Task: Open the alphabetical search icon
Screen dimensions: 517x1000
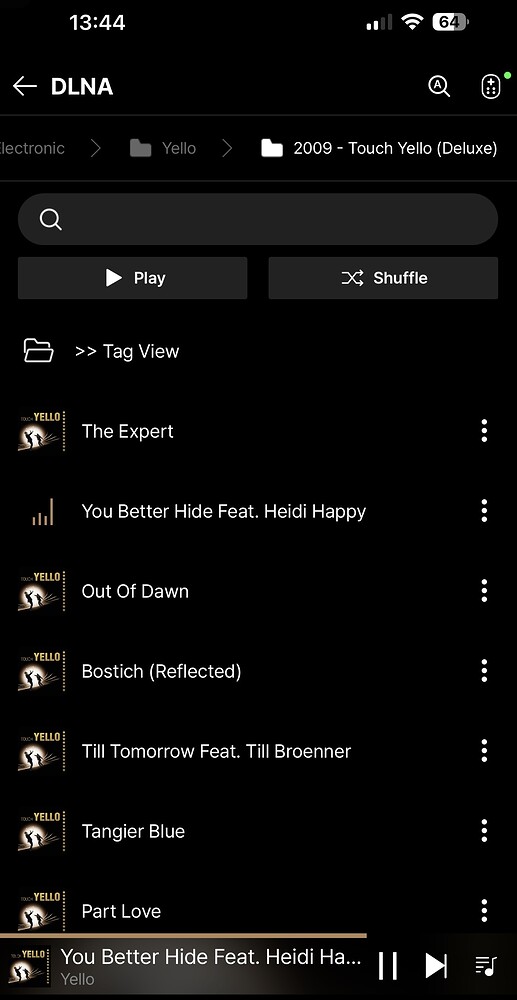Action: pos(439,86)
